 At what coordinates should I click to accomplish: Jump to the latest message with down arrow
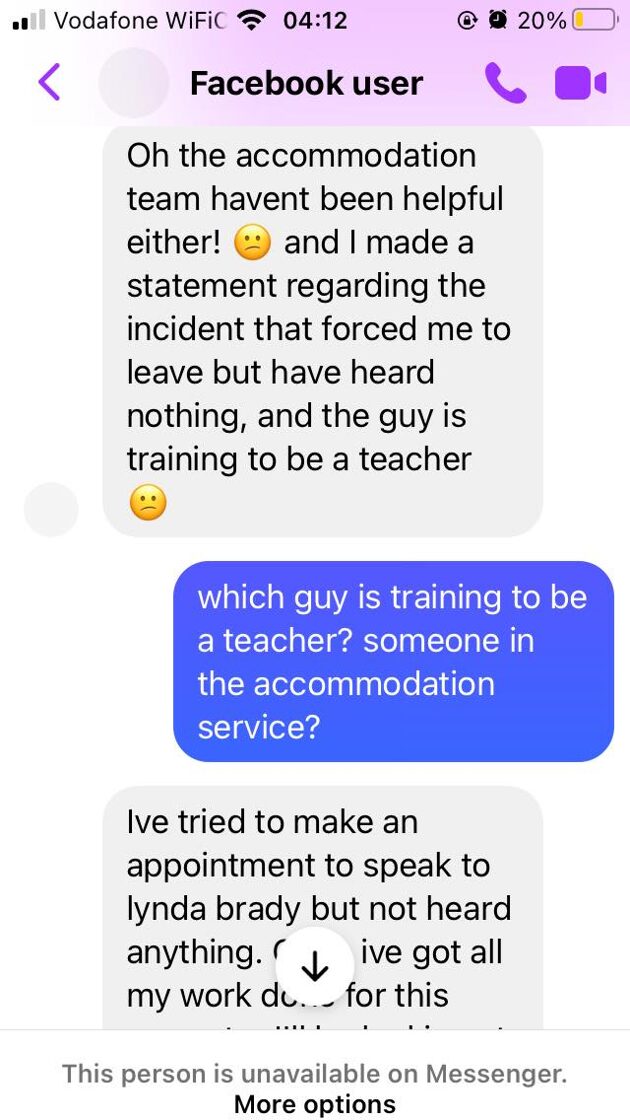click(315, 966)
